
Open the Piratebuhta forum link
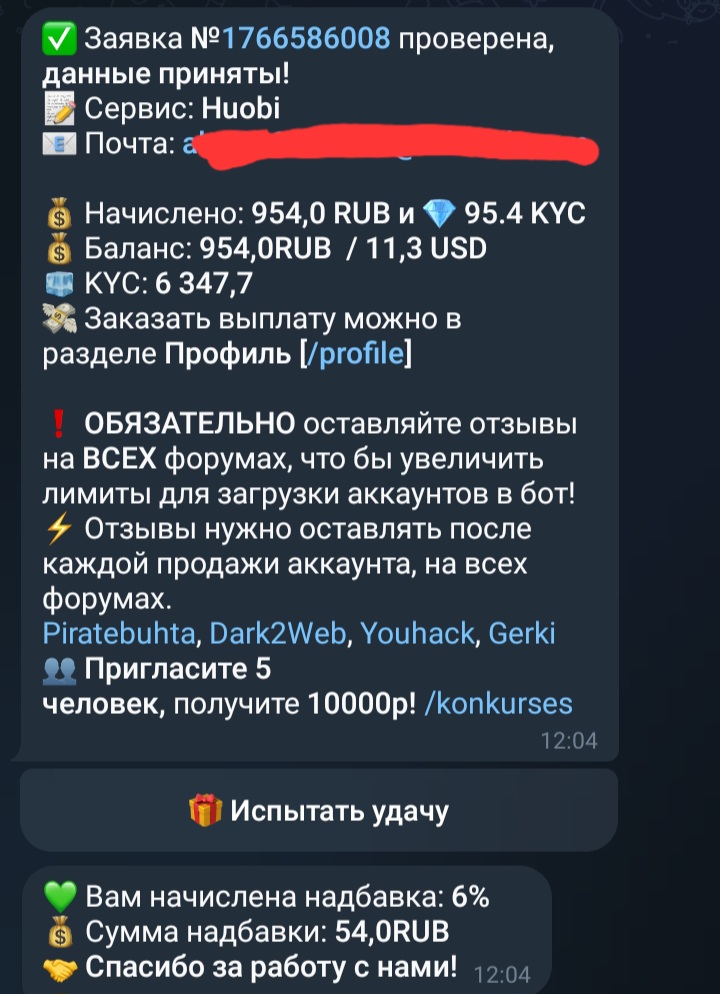tap(123, 634)
